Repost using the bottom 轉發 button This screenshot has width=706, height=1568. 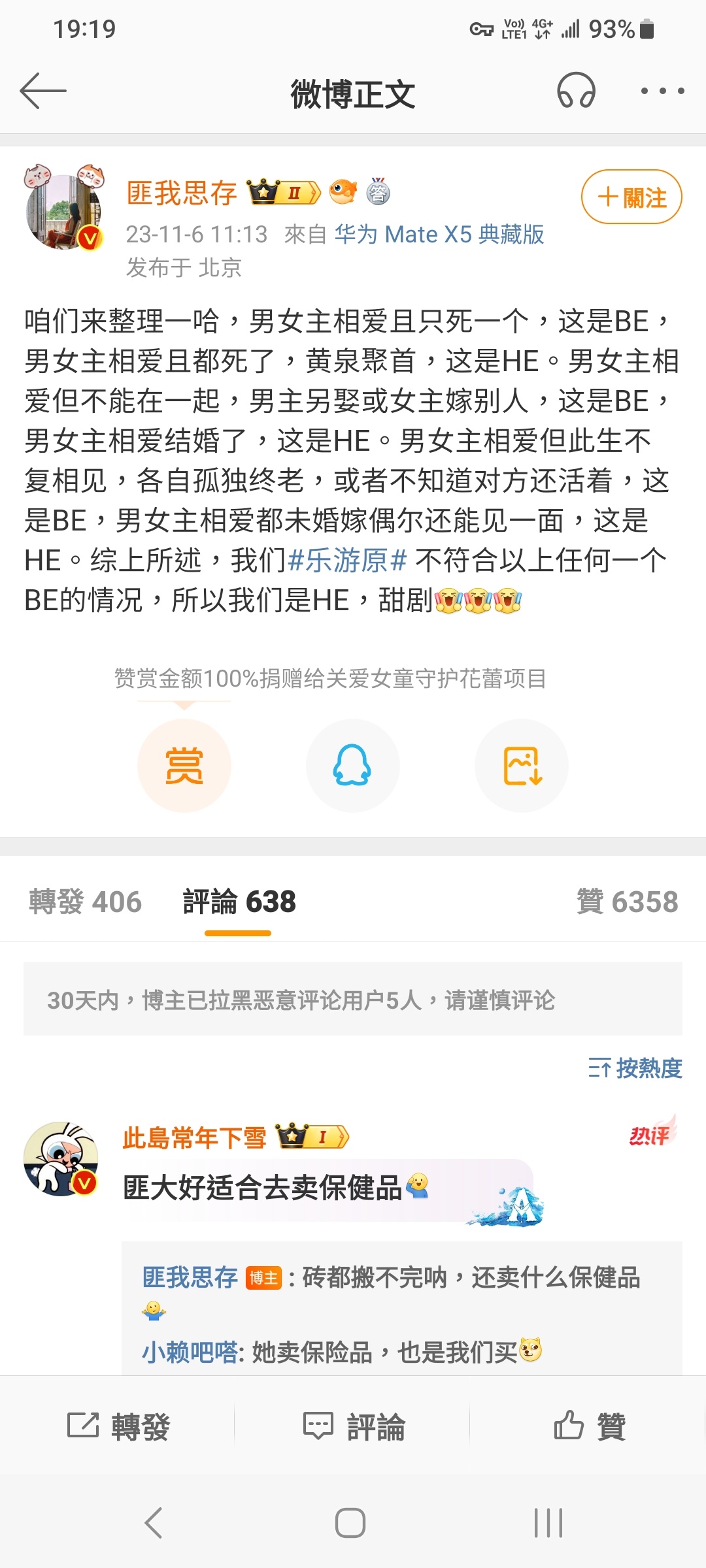point(118,1426)
